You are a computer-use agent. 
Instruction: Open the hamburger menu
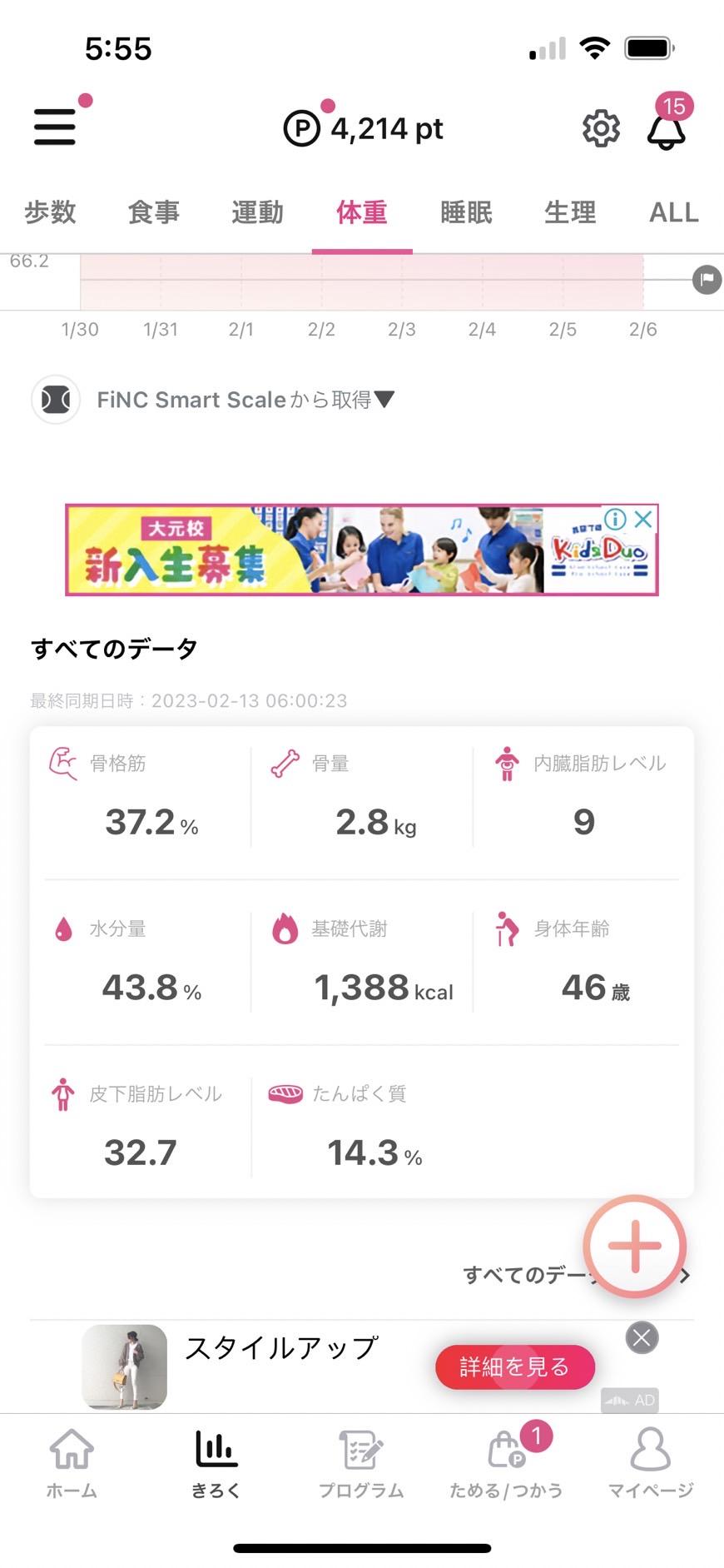coord(55,127)
